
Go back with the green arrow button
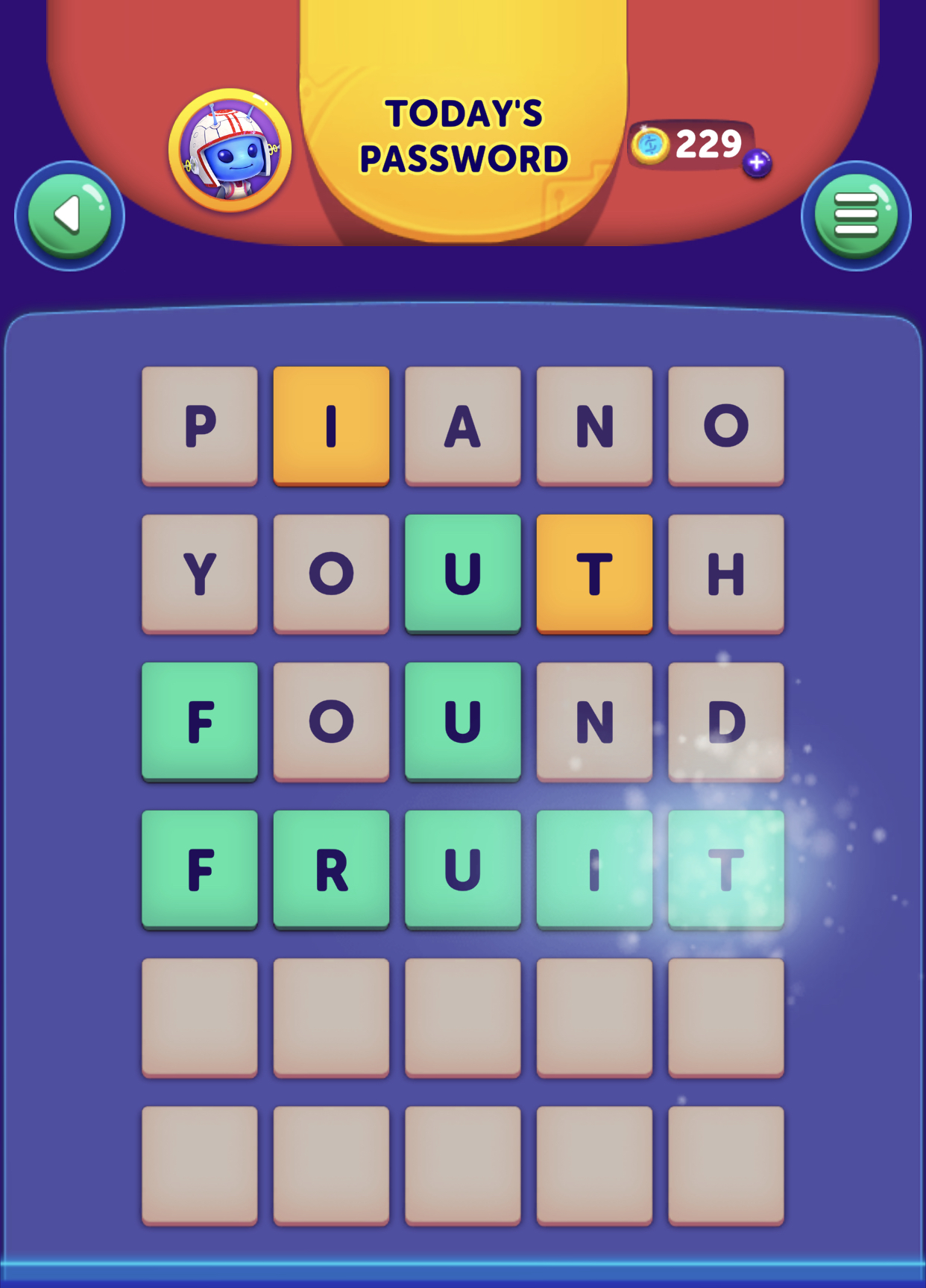click(x=69, y=216)
